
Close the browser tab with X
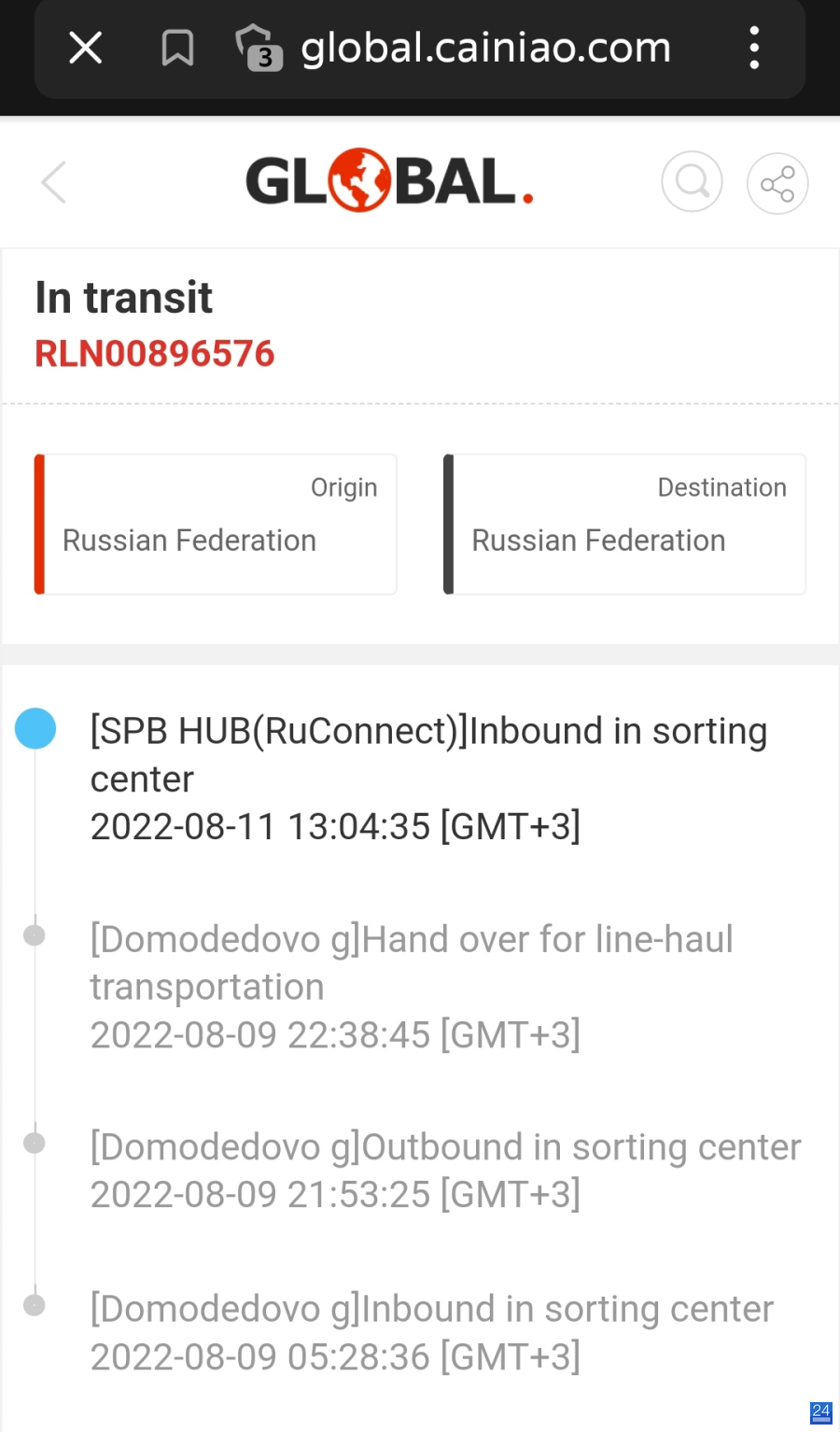pyautogui.click(x=86, y=48)
